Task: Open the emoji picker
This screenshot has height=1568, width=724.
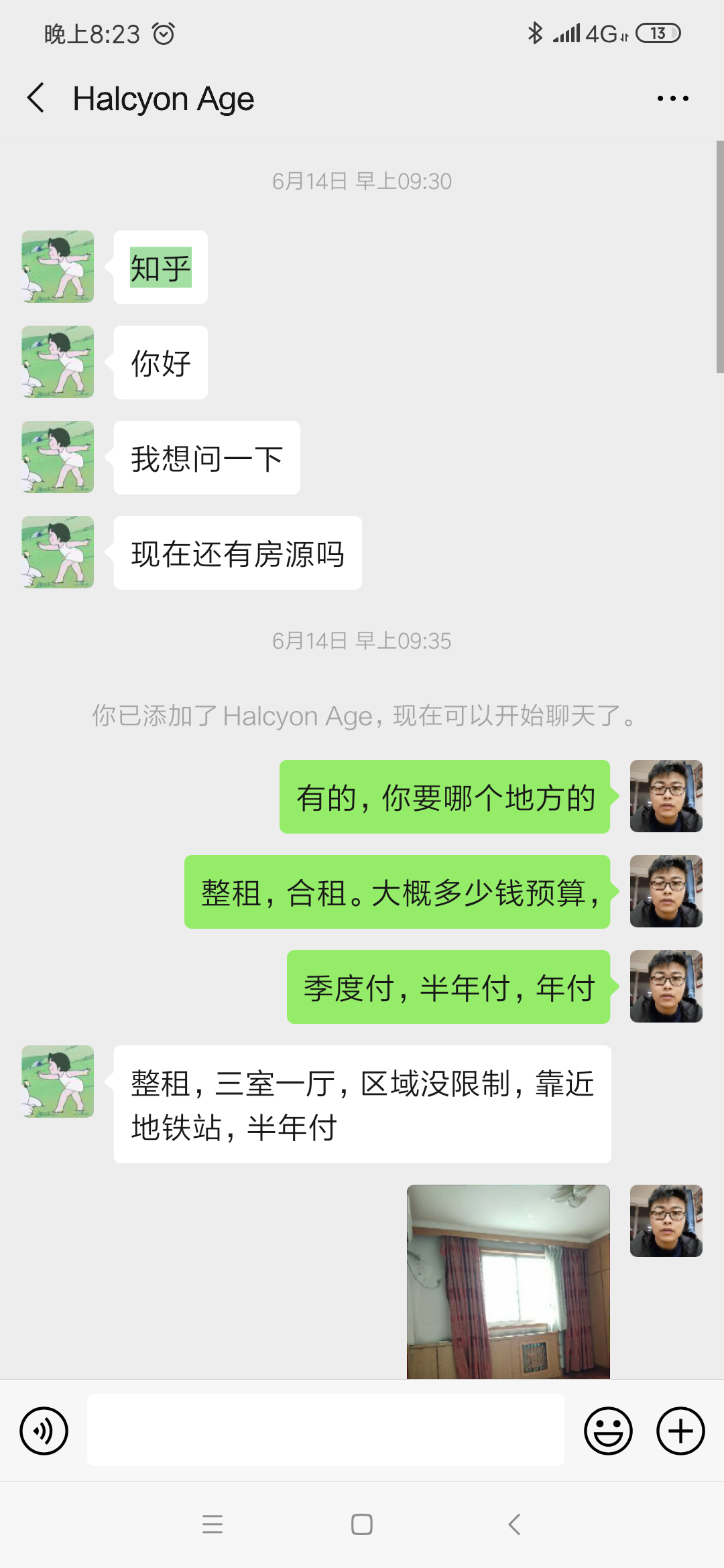Action: [608, 1431]
